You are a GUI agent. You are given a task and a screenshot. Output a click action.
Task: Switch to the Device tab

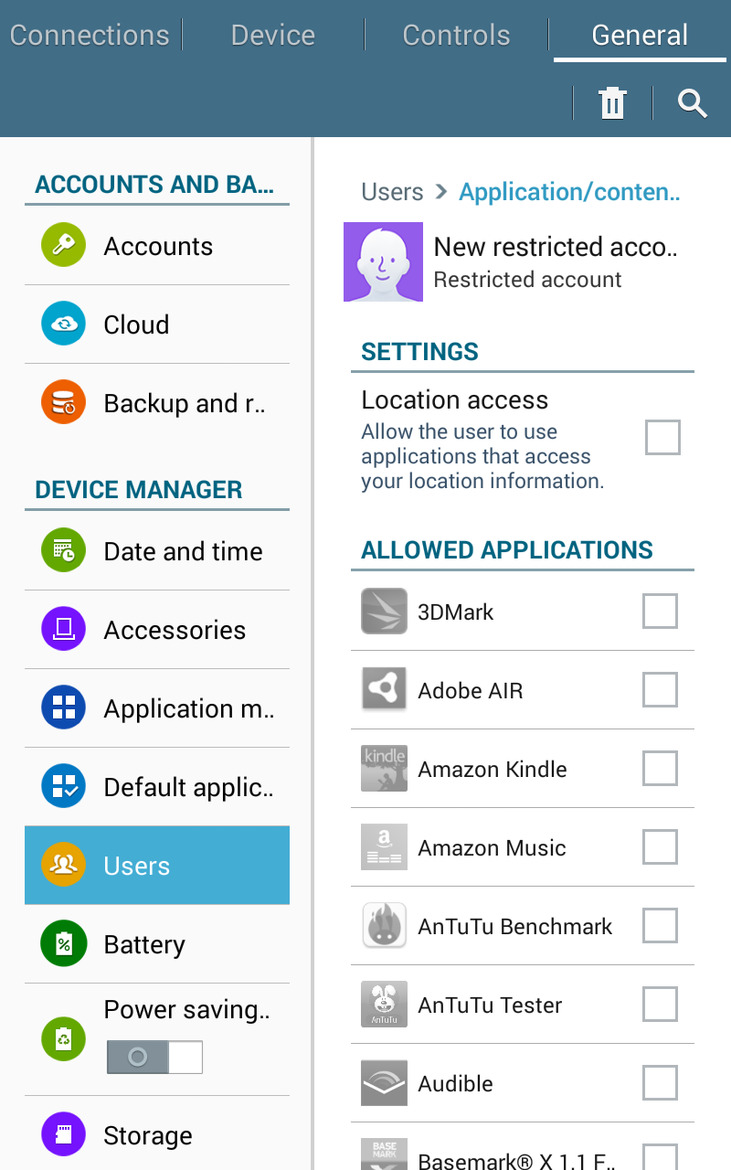[x=273, y=36]
